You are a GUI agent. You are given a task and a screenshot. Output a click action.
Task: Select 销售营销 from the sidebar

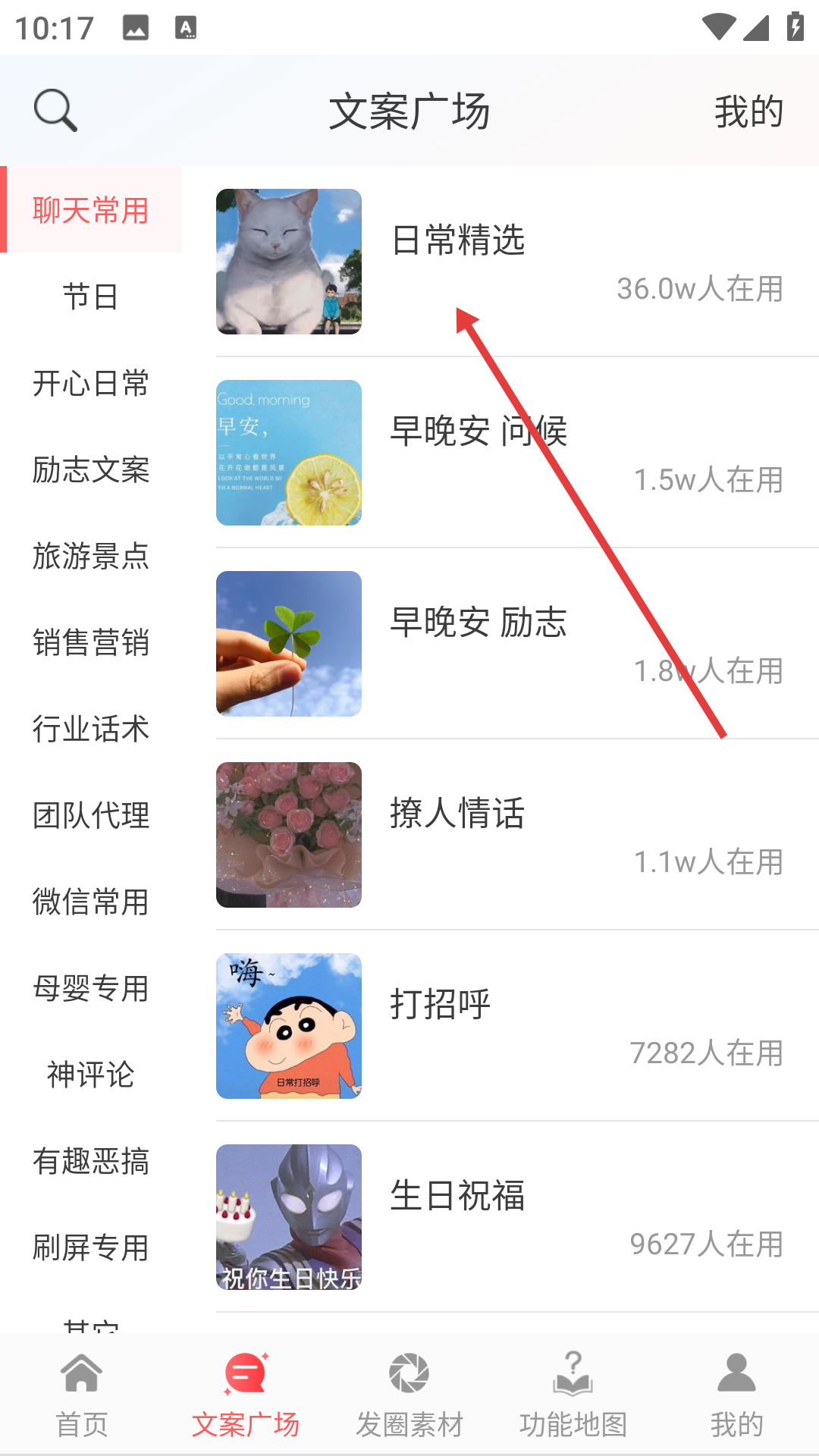90,642
